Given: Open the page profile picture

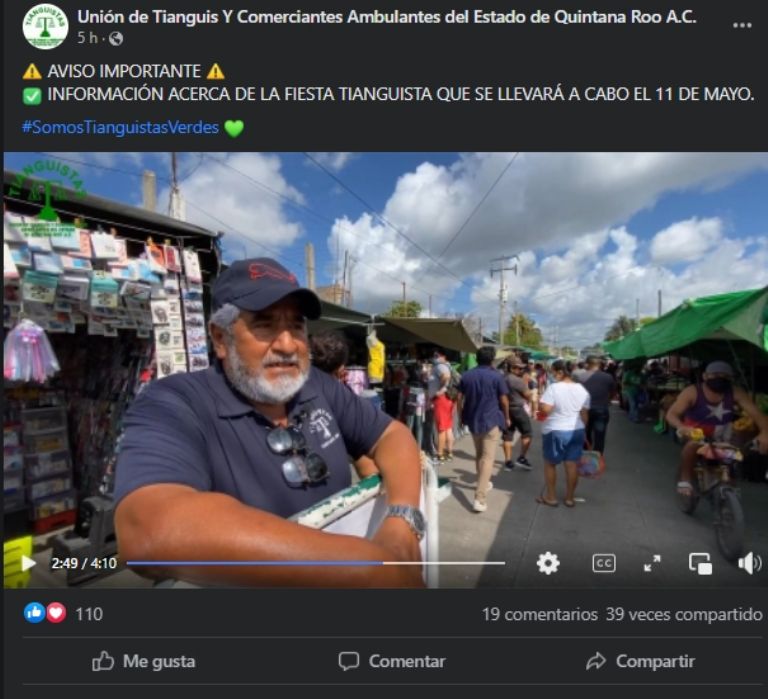Looking at the screenshot, I should click(45, 27).
